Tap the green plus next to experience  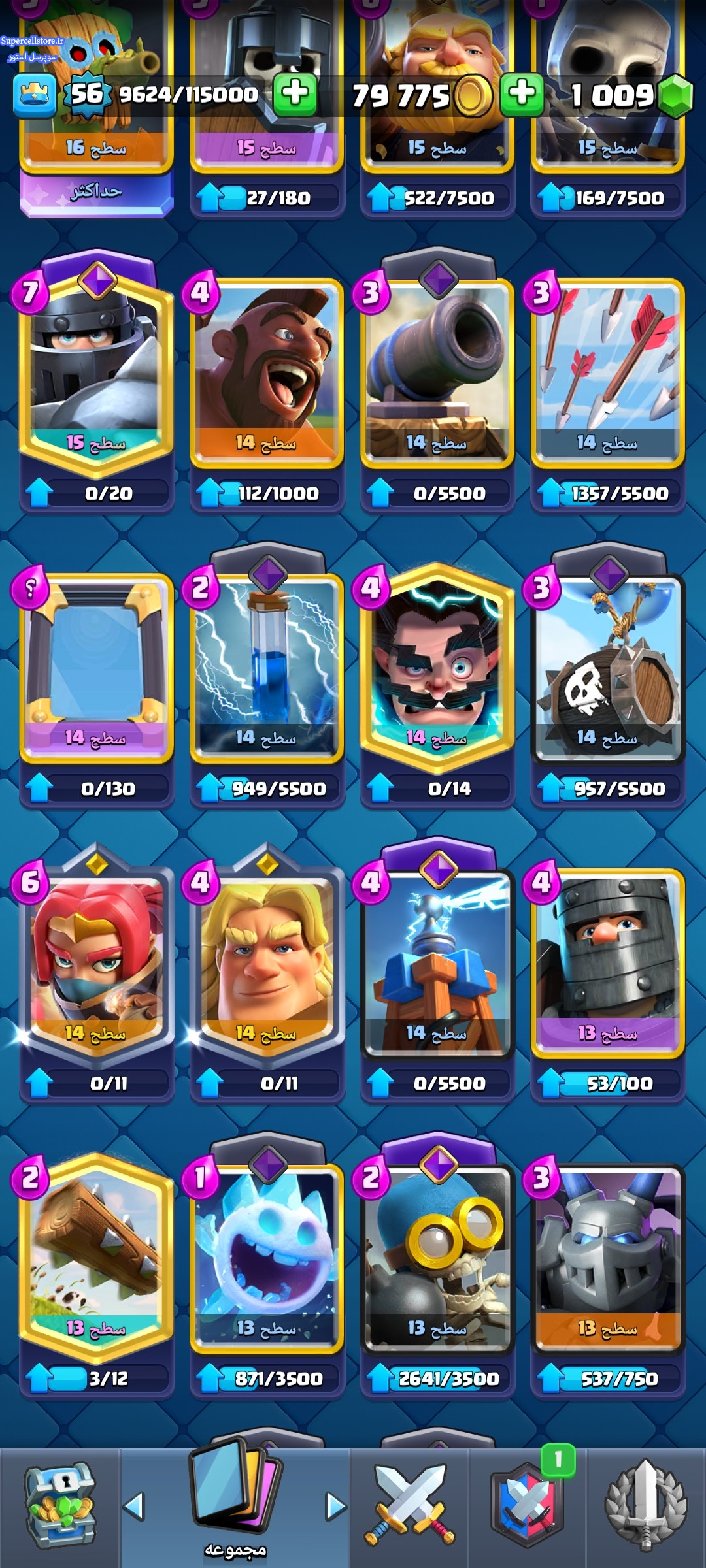[295, 93]
